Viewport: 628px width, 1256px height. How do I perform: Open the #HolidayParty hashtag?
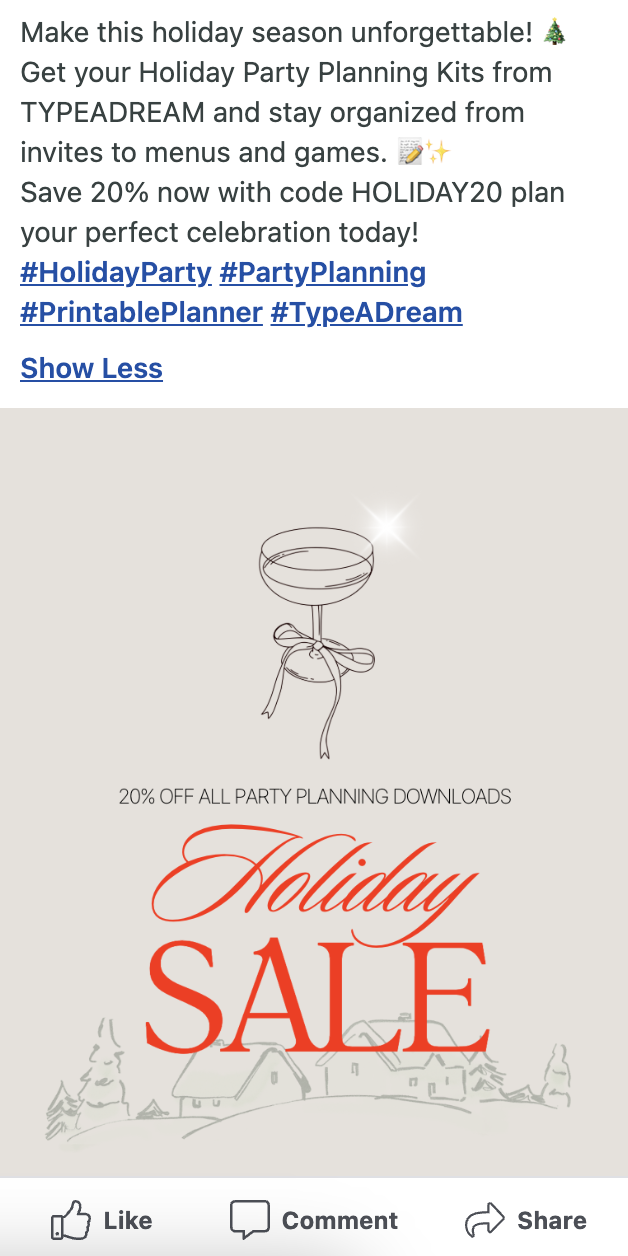click(x=116, y=273)
